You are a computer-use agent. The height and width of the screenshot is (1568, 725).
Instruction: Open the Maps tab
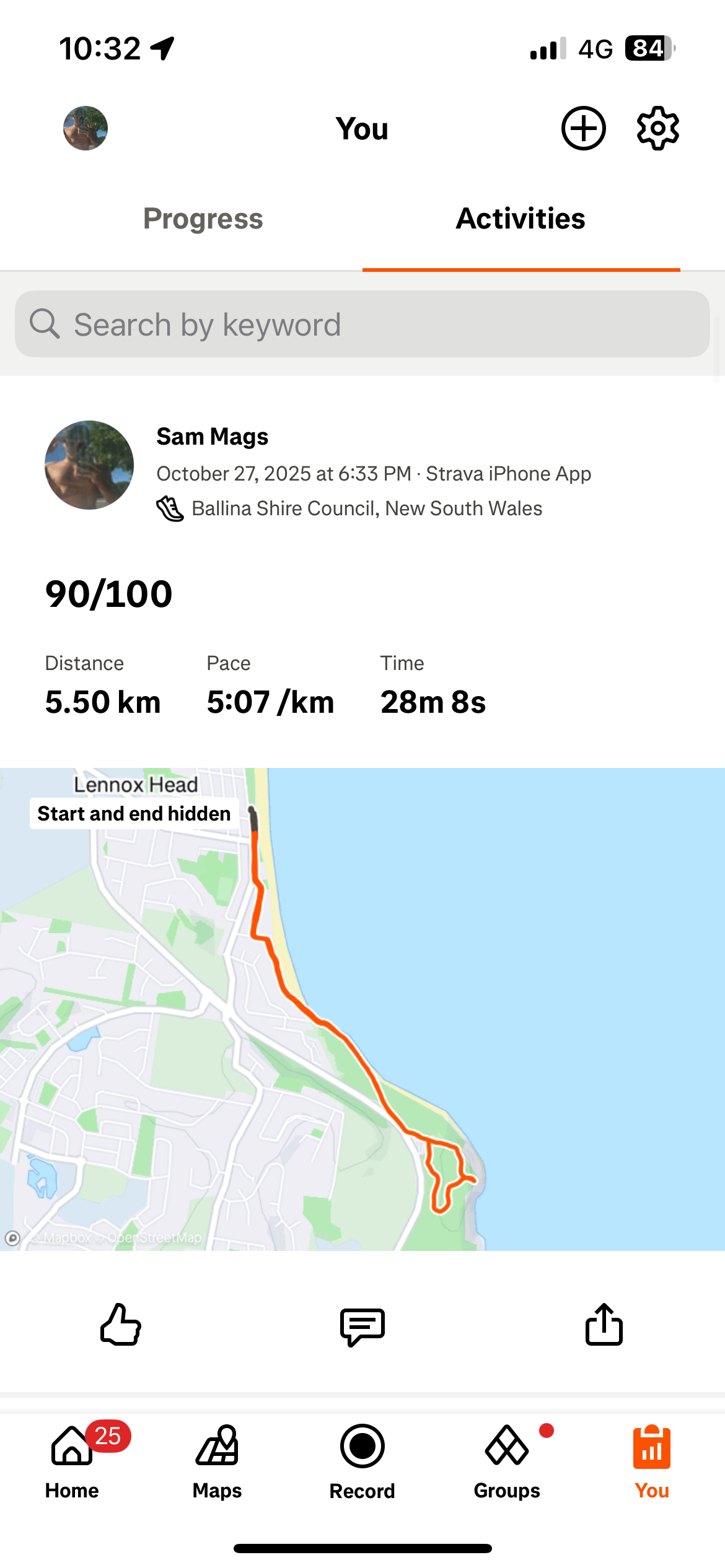[217, 1461]
